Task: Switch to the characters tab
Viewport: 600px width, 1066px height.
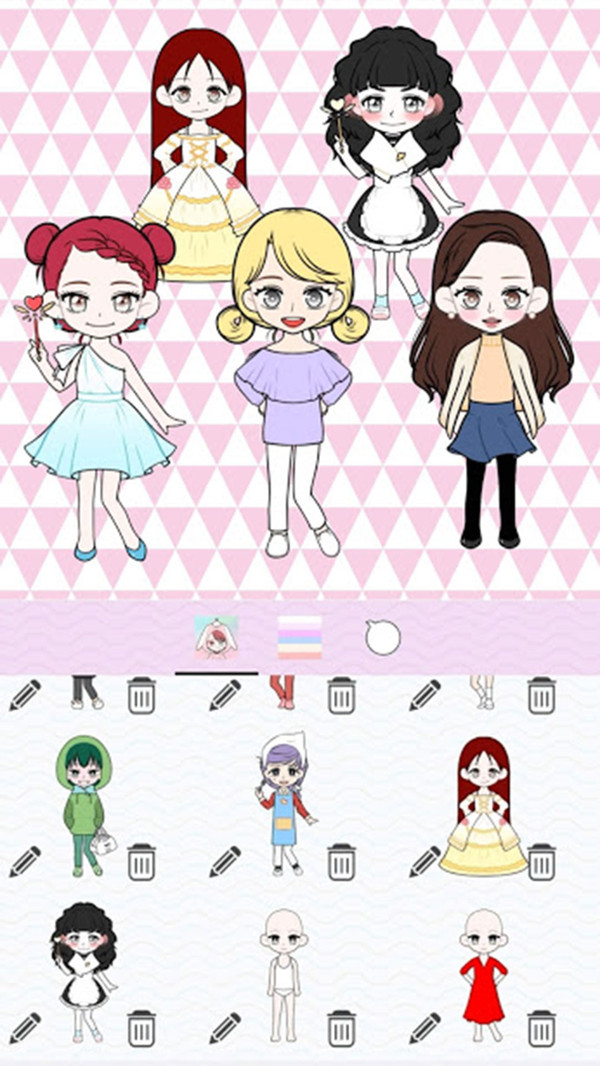Action: pyautogui.click(x=217, y=637)
